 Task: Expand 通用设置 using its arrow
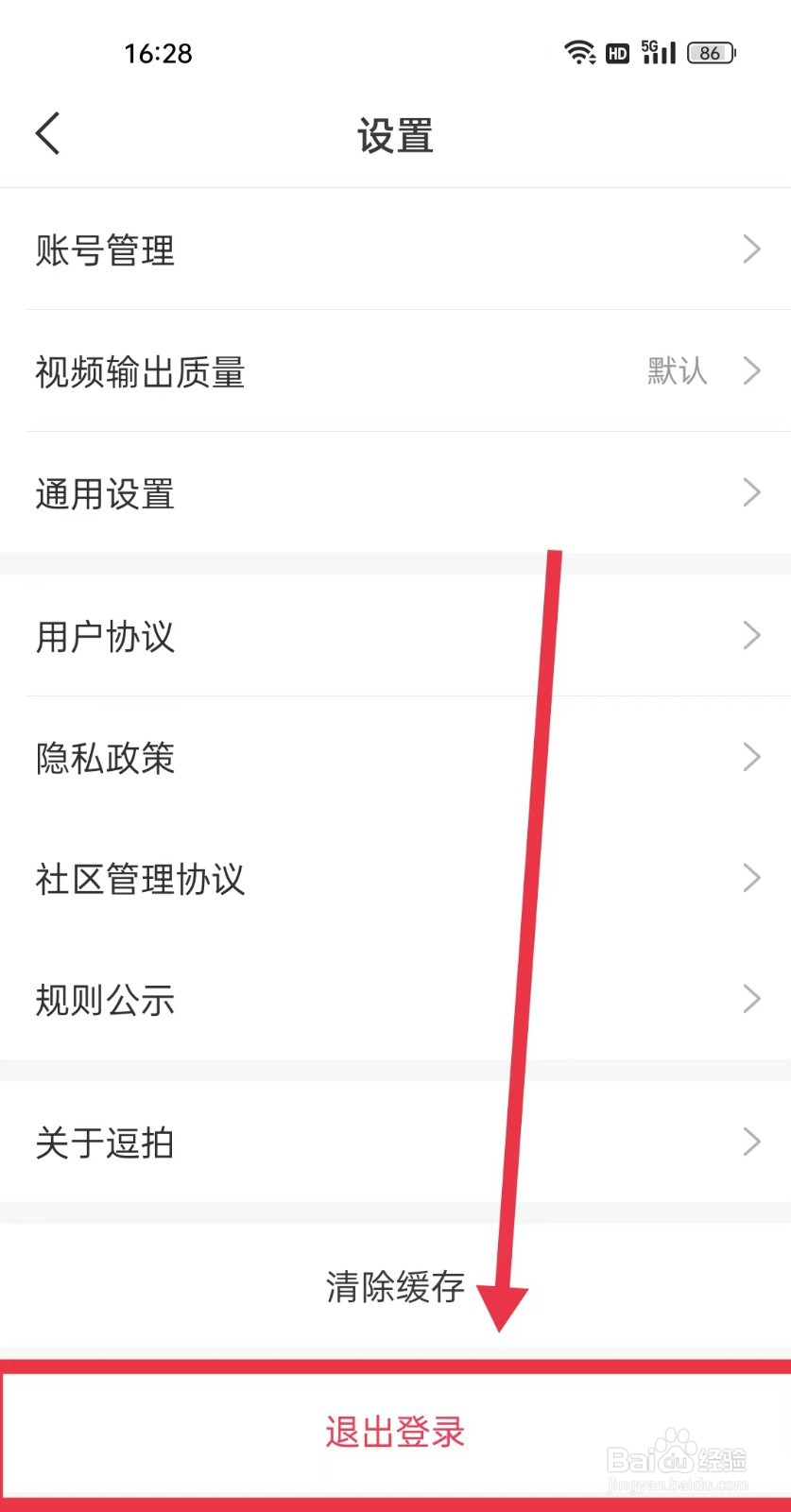(x=751, y=492)
